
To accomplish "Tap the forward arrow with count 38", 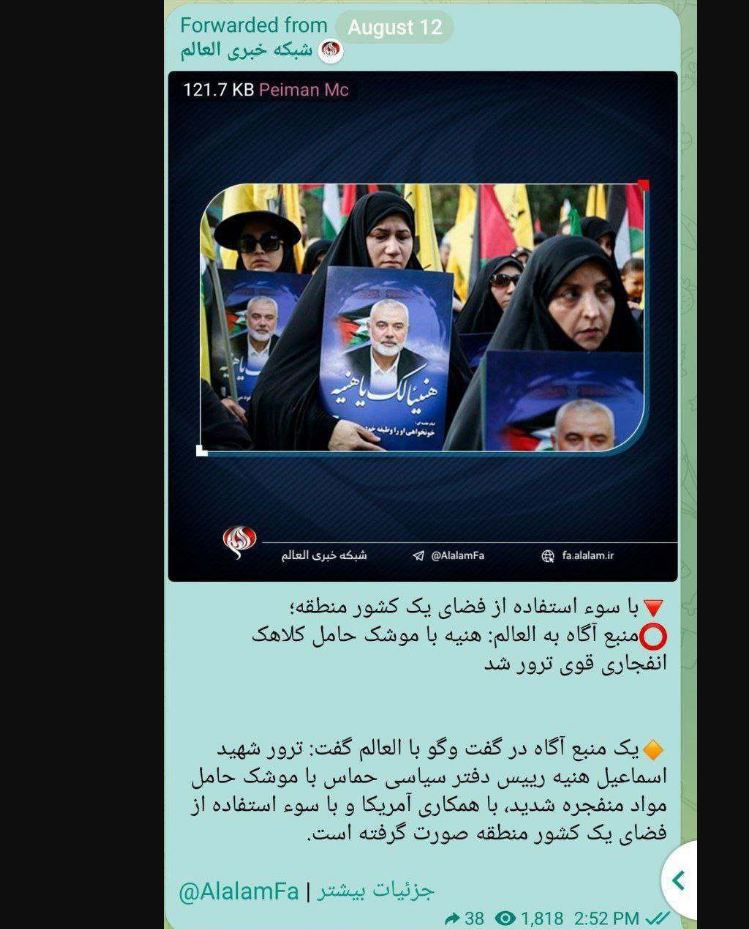I will (x=453, y=918).
